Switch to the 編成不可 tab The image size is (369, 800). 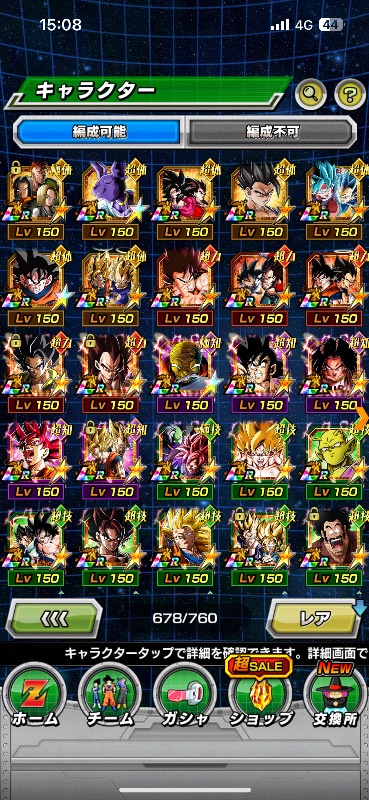click(x=272, y=132)
